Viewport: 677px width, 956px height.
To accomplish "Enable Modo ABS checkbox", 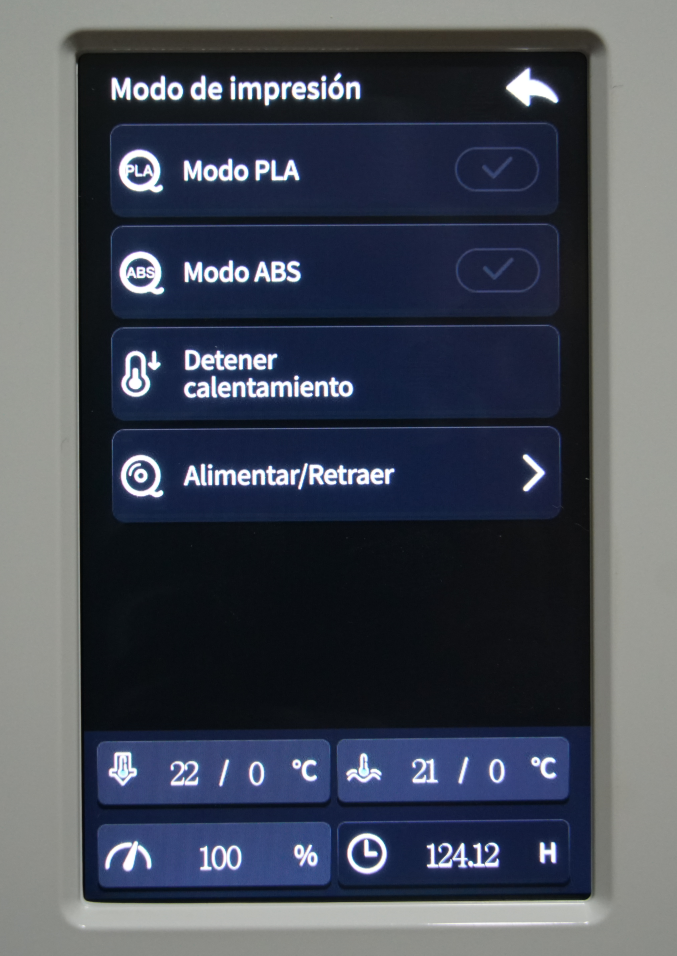I will 497,271.
